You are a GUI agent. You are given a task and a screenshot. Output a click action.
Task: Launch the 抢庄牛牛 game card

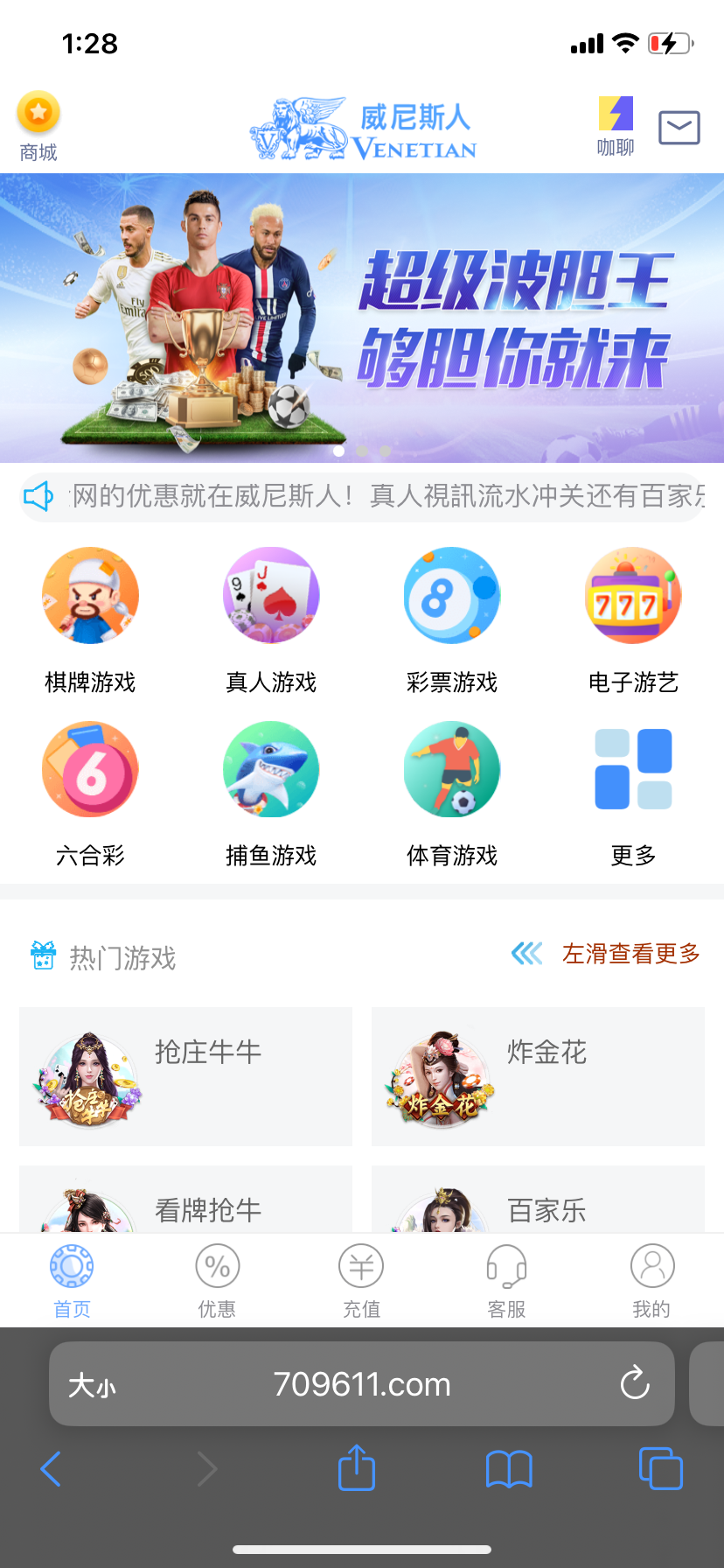click(185, 1076)
